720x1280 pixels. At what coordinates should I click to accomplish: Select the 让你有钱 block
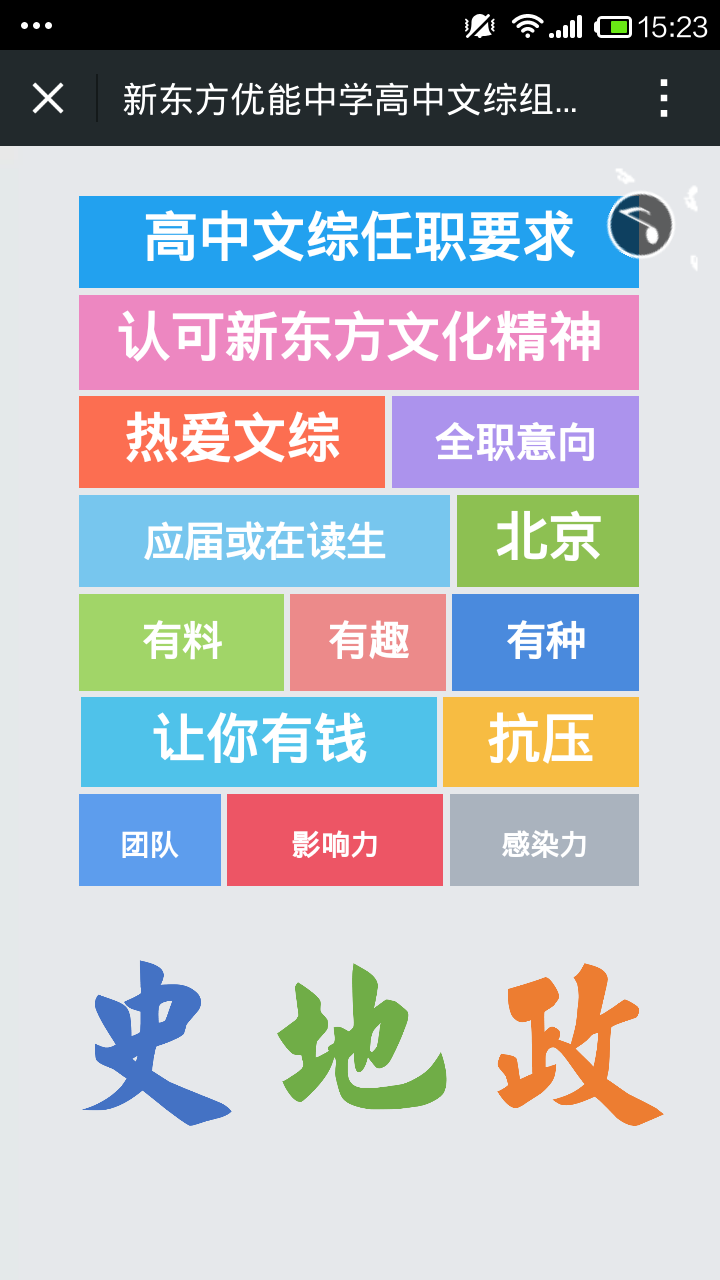point(258,742)
